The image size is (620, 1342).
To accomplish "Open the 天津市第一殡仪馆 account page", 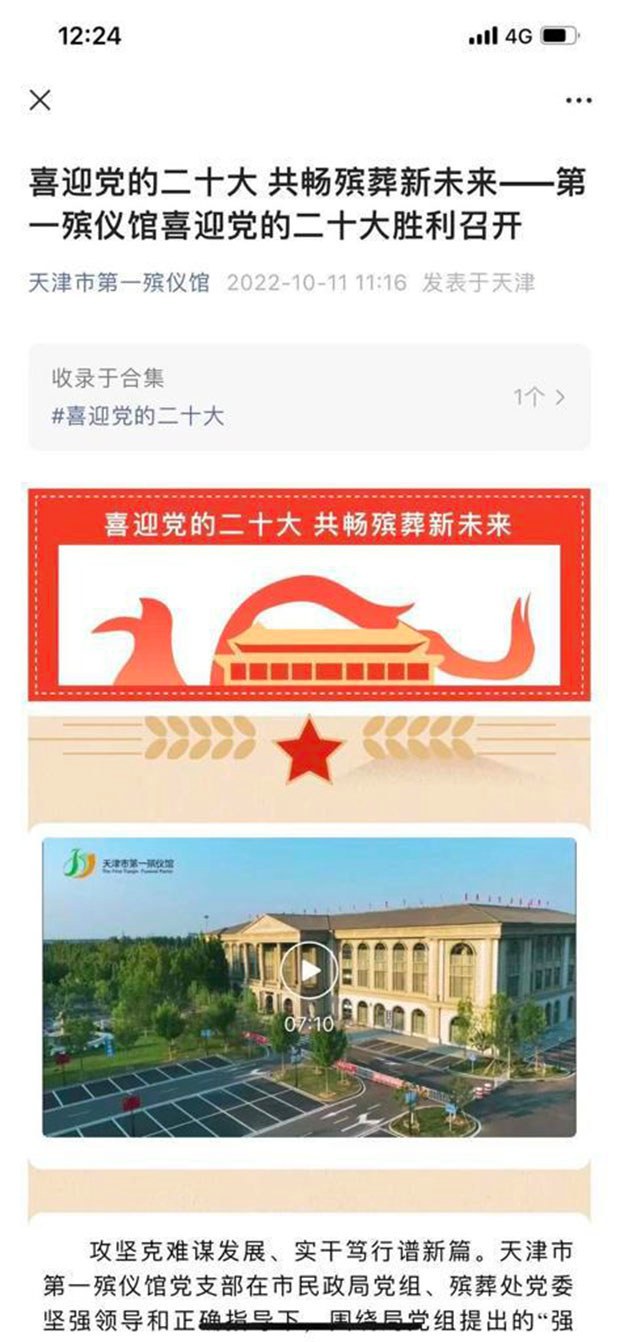I will click(119, 283).
